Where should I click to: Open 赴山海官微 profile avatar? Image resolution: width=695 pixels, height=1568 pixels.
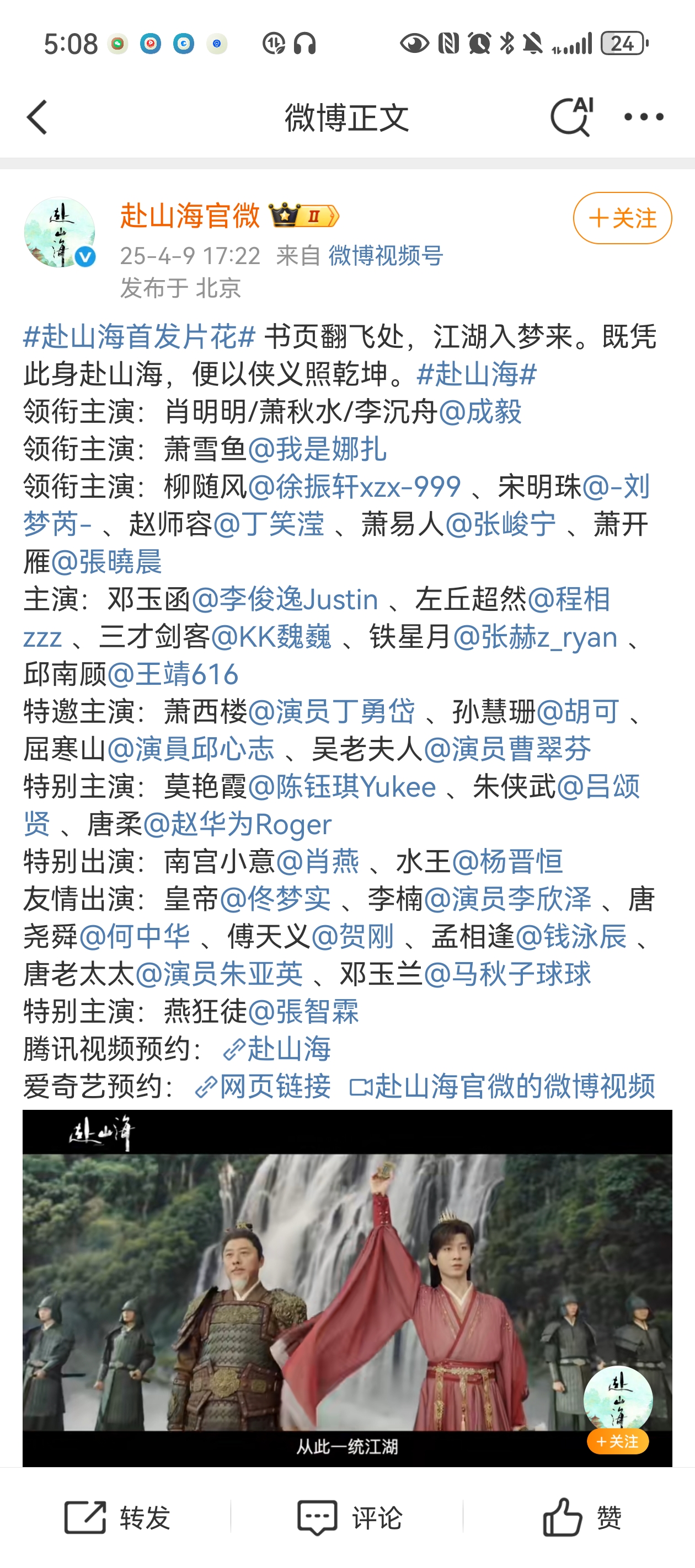pos(60,232)
